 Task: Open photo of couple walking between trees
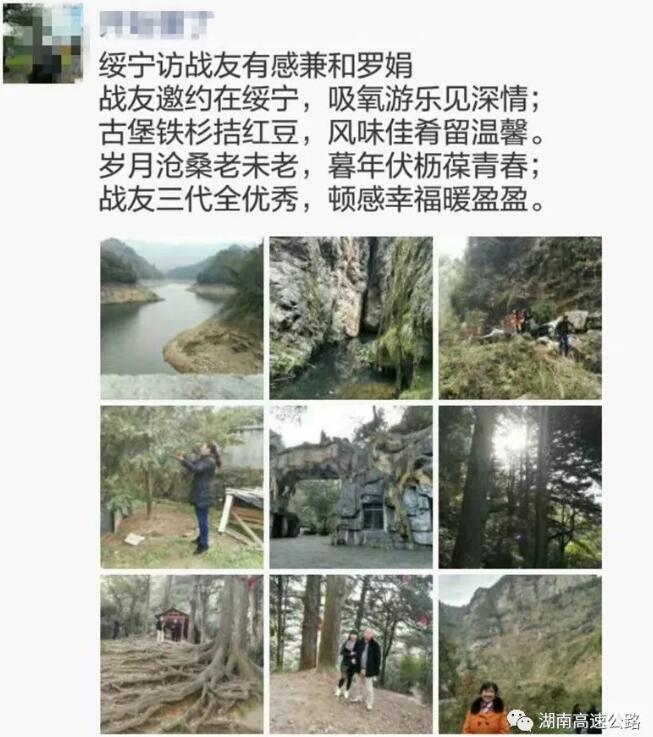(x=351, y=654)
